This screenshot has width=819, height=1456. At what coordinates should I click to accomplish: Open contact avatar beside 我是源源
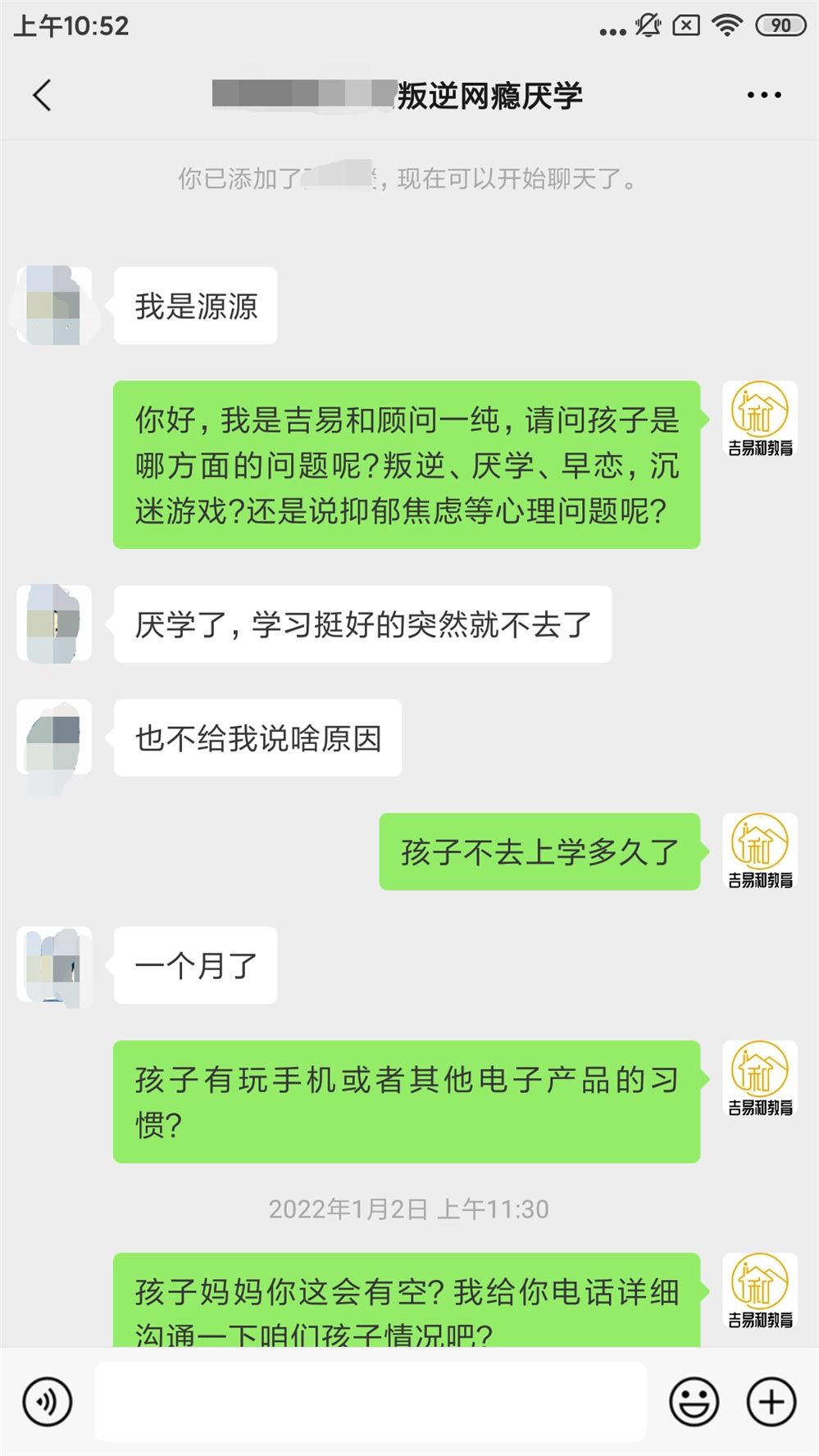(x=54, y=305)
